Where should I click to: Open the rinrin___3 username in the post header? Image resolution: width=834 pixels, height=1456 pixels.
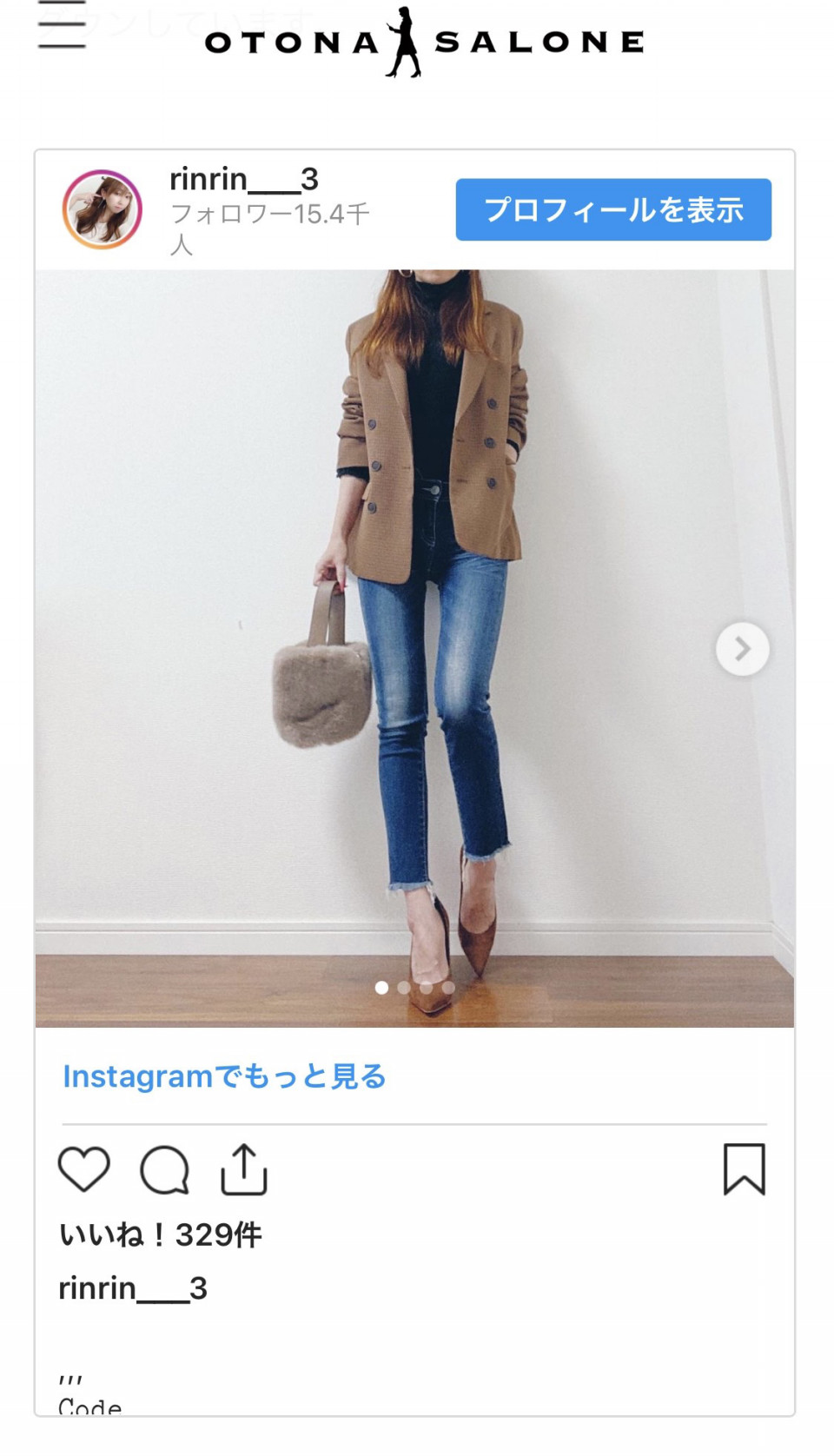pos(244,179)
